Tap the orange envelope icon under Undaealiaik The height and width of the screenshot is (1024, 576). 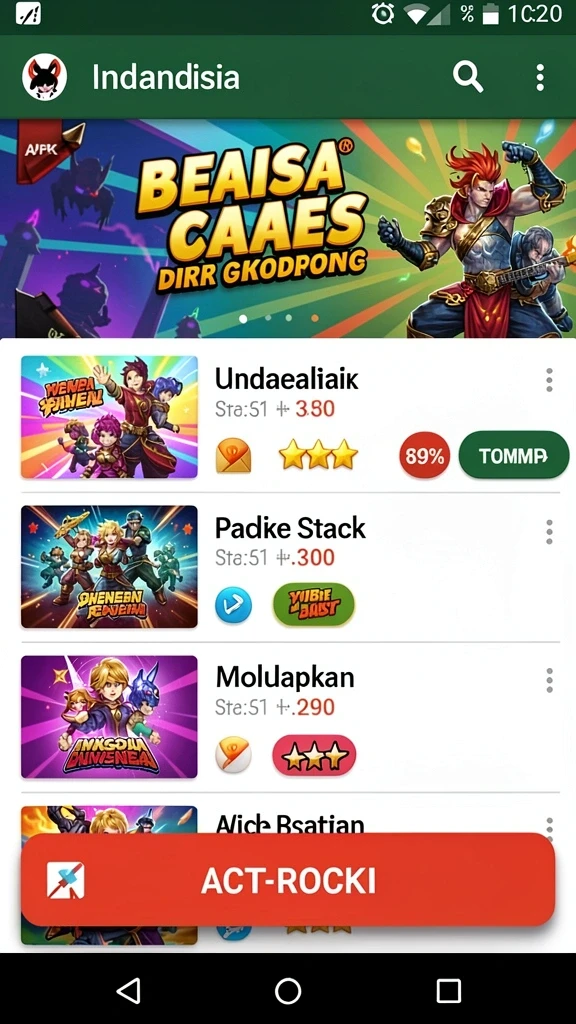(x=233, y=455)
